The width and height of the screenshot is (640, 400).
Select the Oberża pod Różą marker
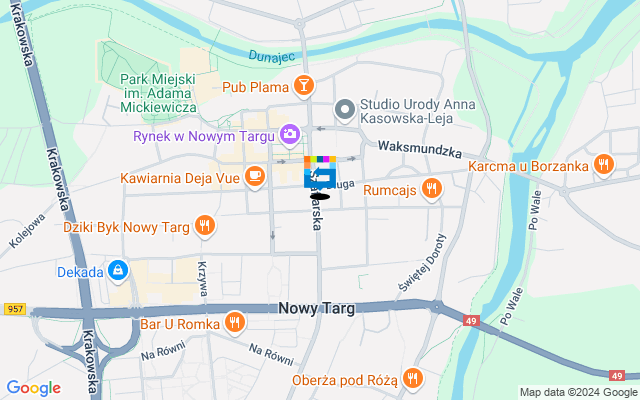(x=412, y=379)
